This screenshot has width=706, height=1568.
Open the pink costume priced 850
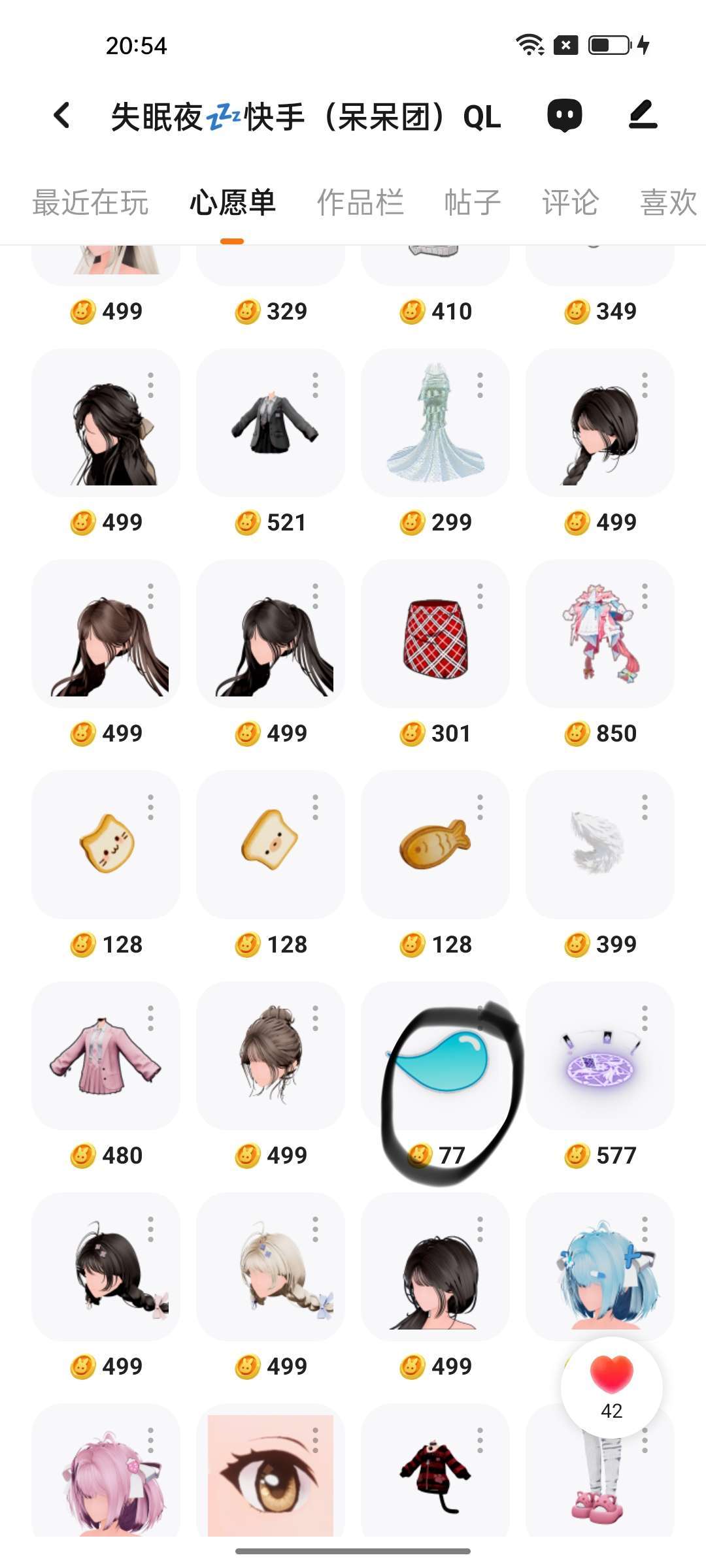click(600, 634)
